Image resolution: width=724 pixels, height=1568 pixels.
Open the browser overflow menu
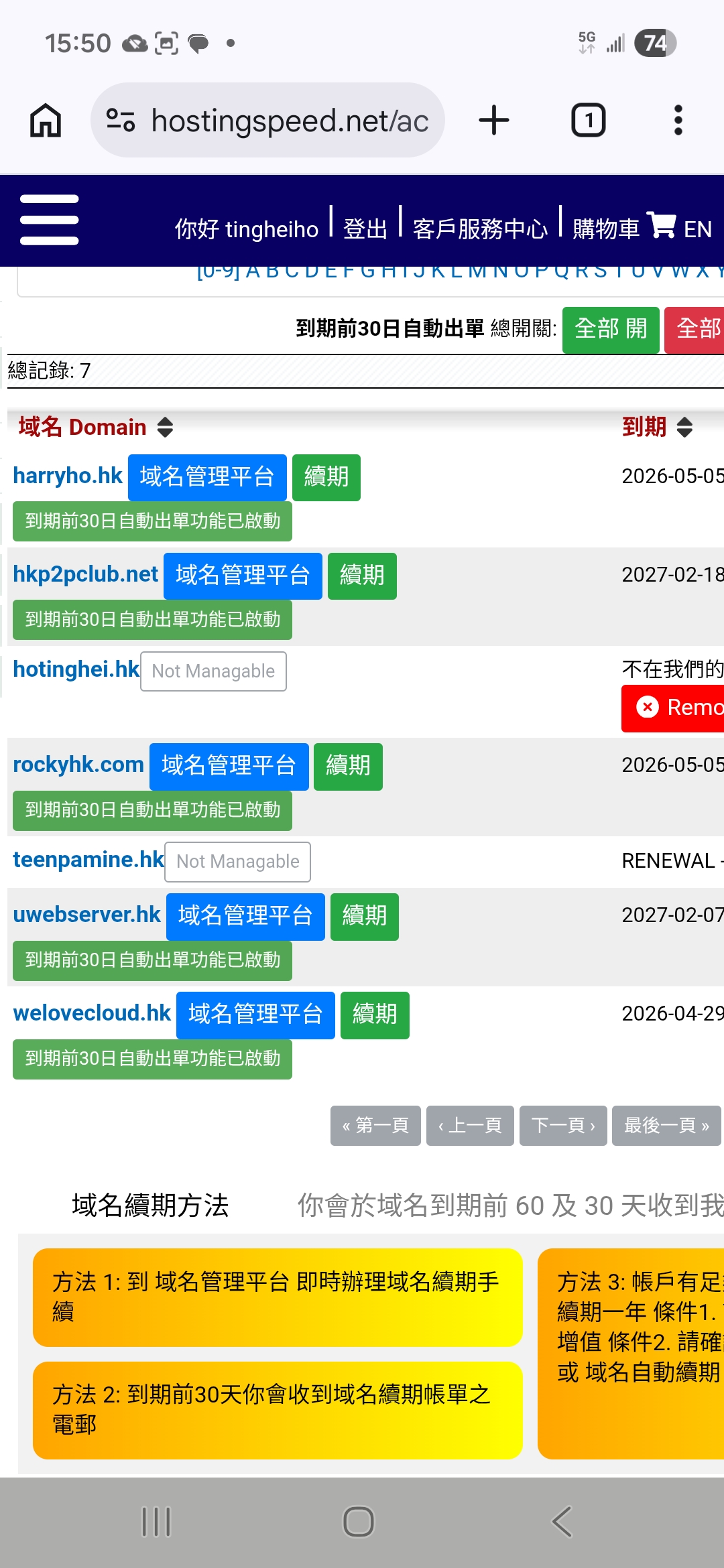(x=678, y=121)
